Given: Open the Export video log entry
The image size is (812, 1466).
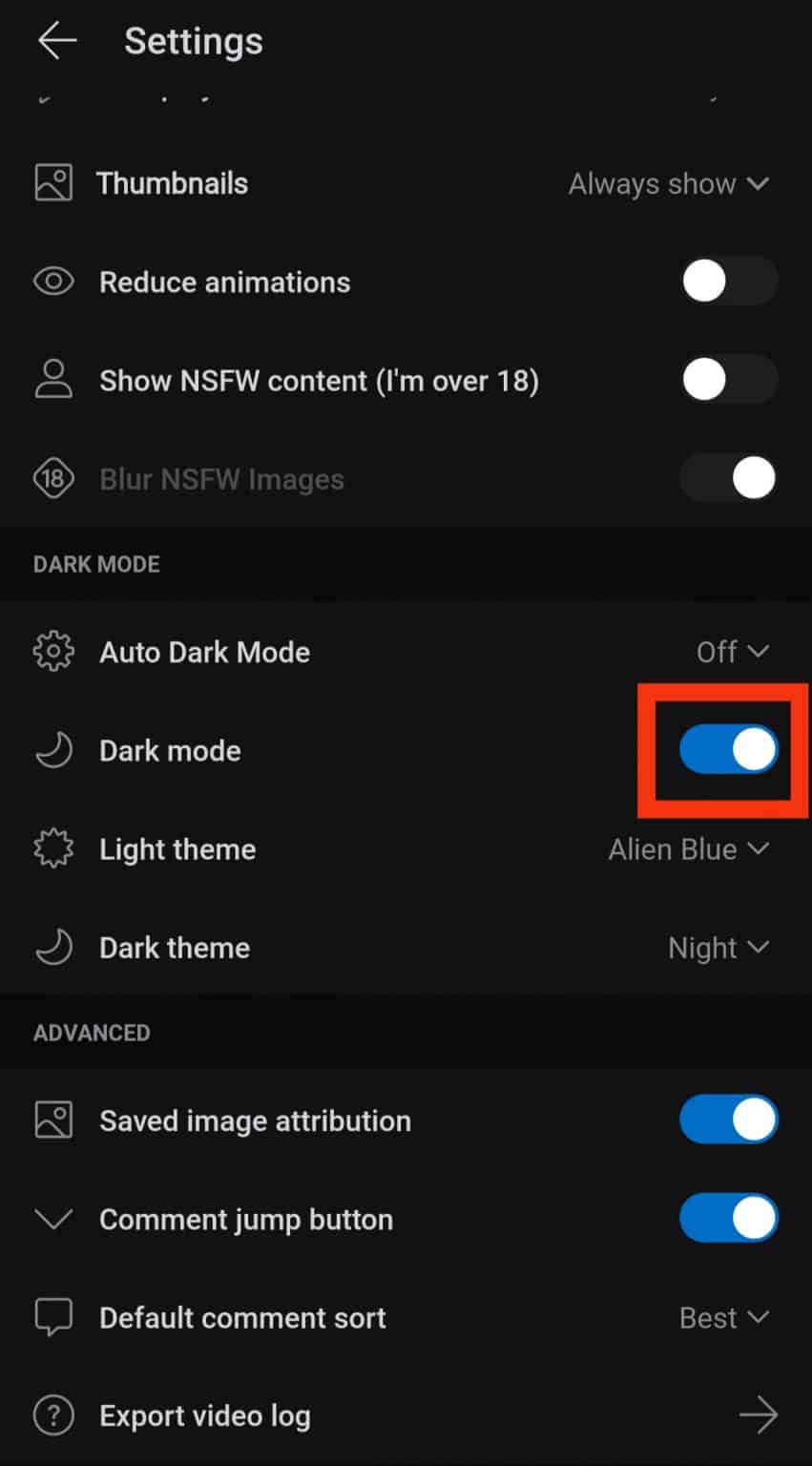Looking at the screenshot, I should click(205, 1415).
